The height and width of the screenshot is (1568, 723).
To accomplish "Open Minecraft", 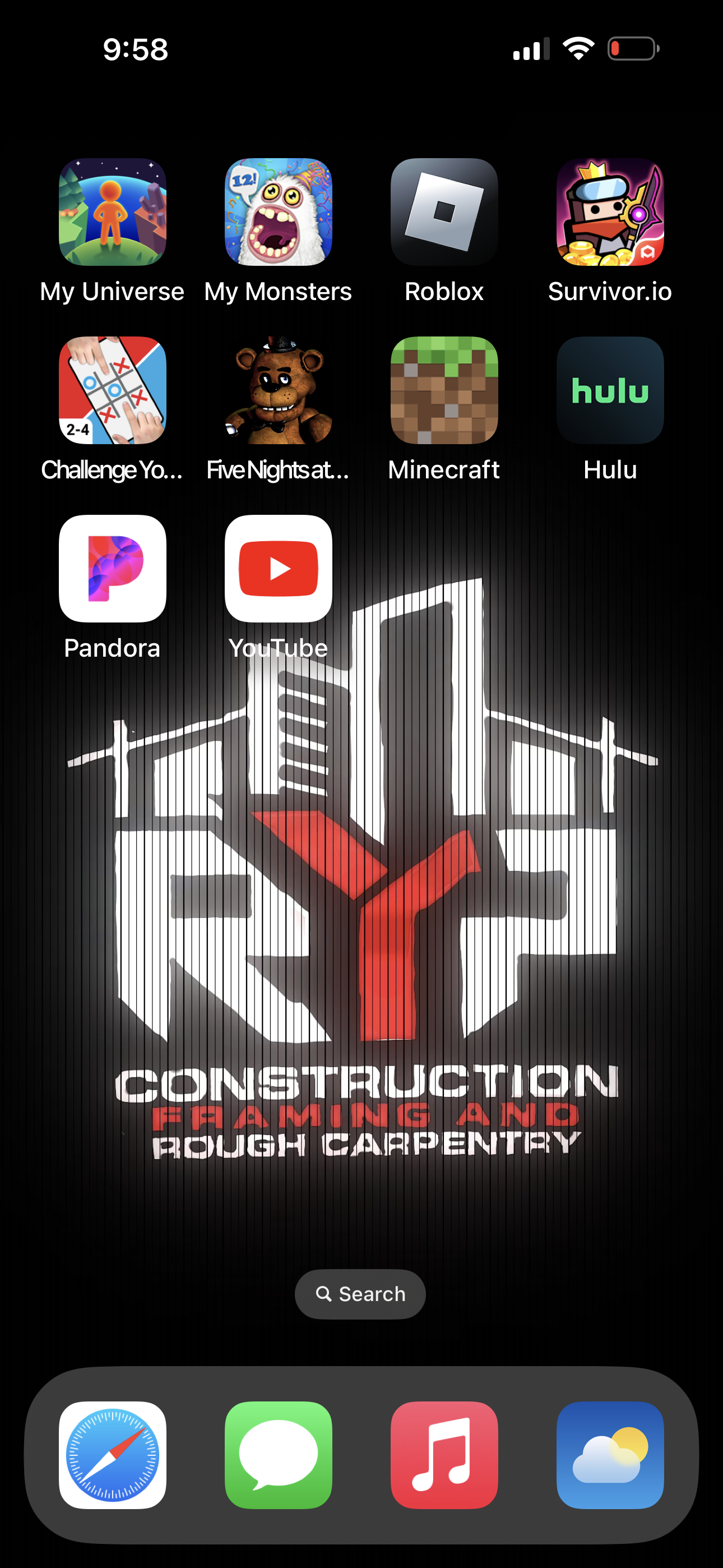I will [x=444, y=390].
